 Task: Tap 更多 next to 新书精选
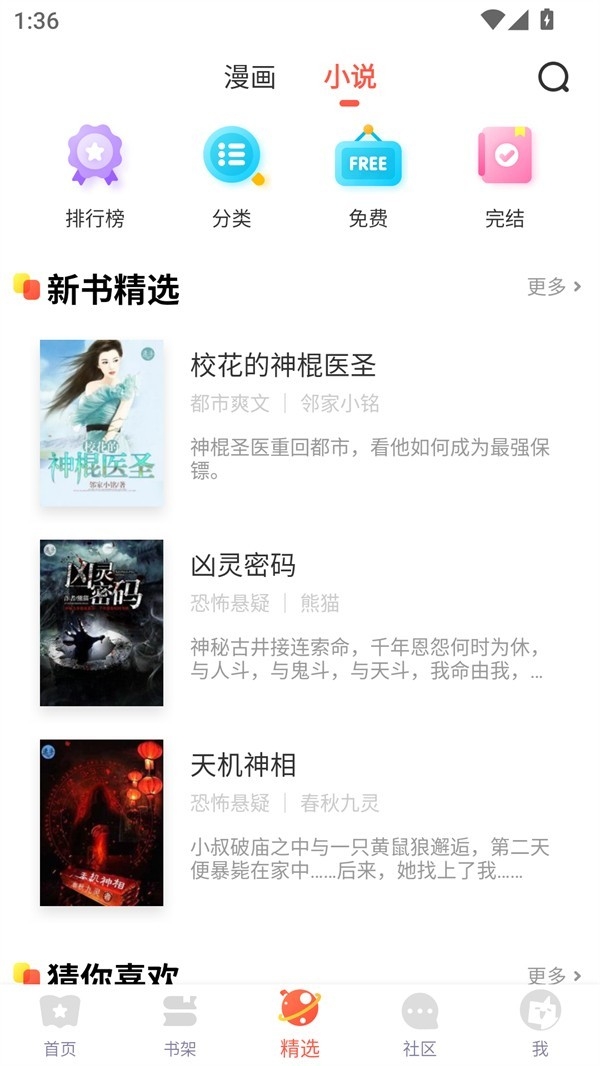554,287
